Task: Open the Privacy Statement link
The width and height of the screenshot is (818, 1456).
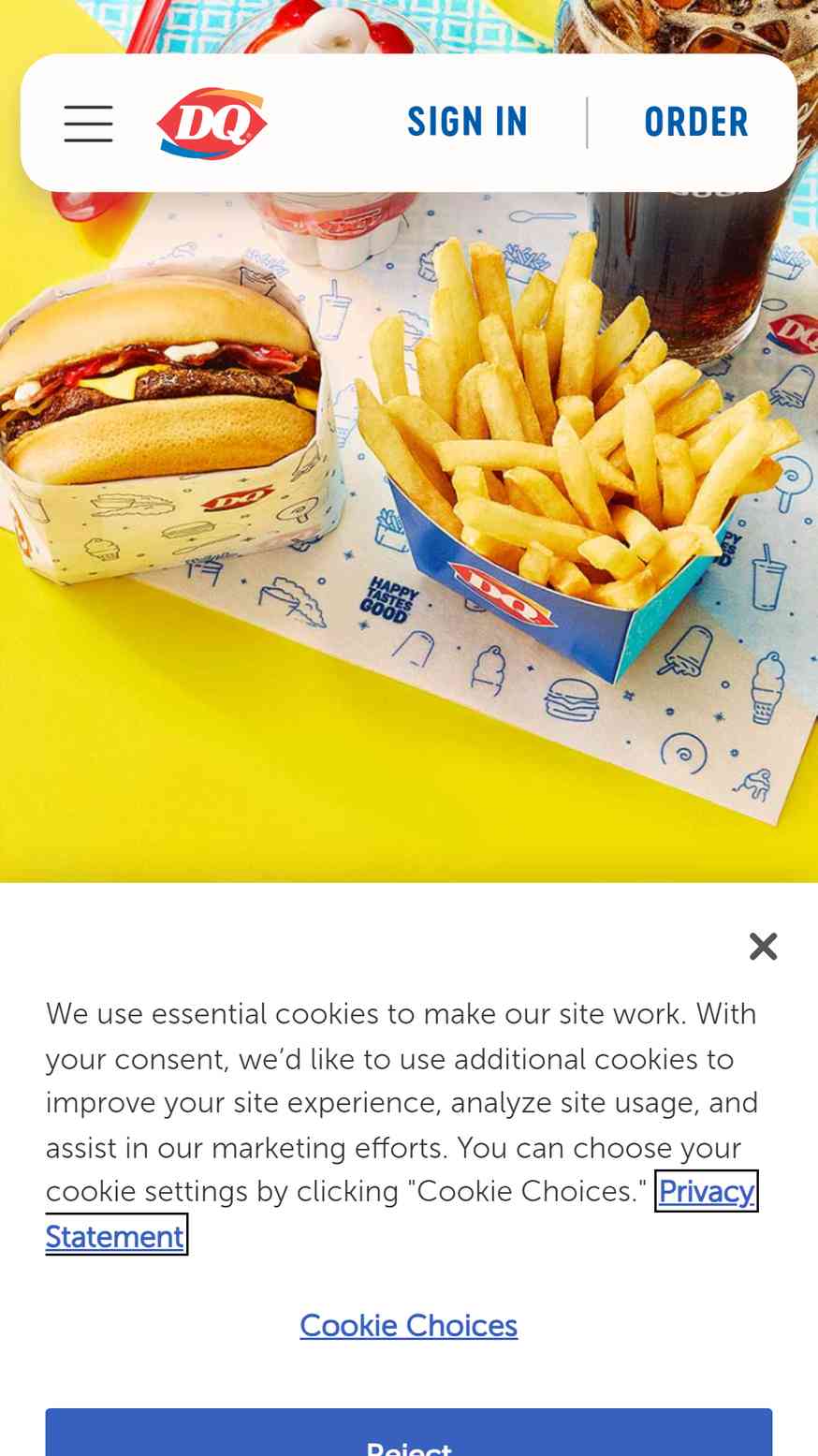Action: click(706, 1191)
